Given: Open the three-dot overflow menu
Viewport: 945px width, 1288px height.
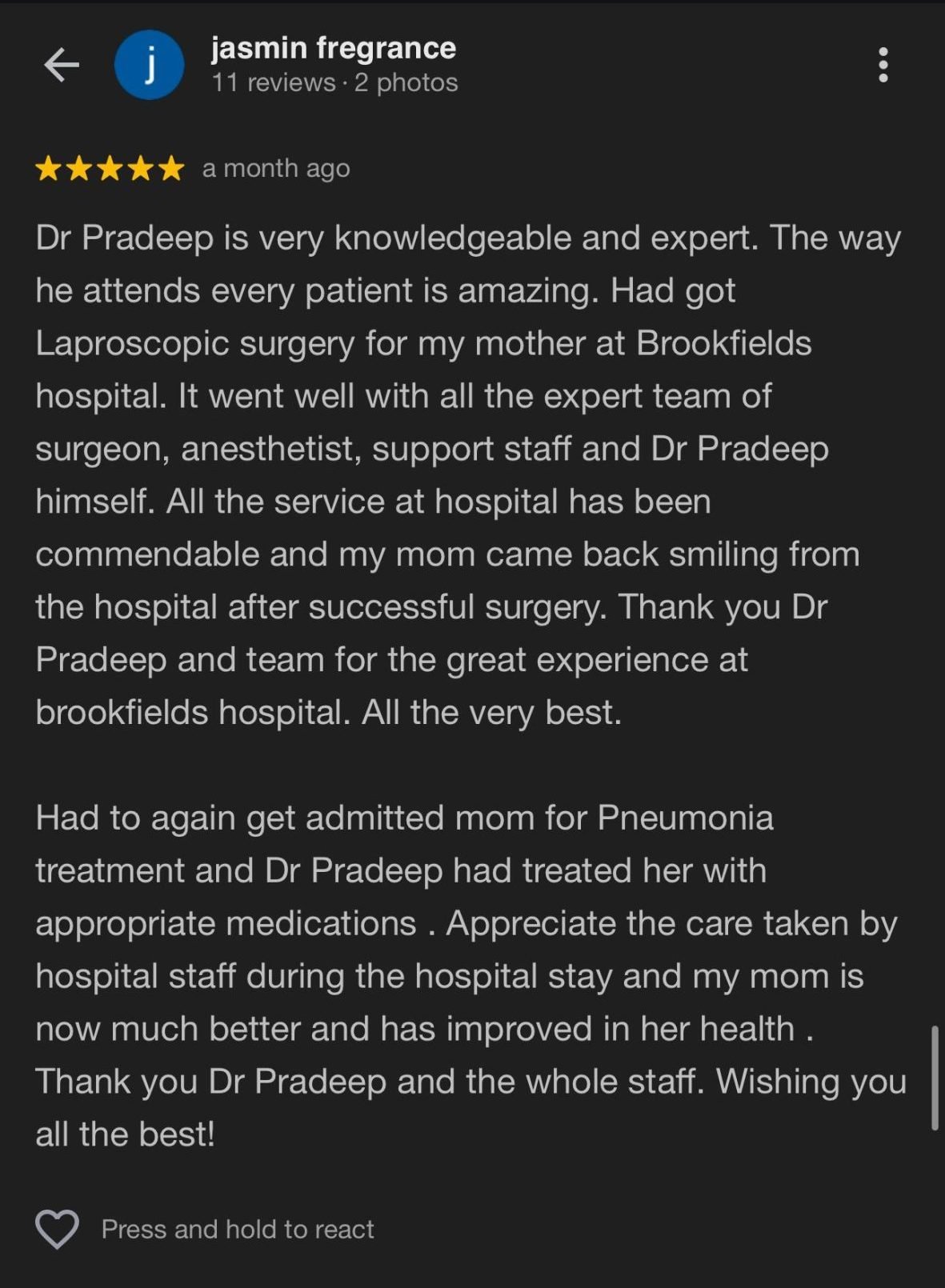Looking at the screenshot, I should pyautogui.click(x=883, y=65).
